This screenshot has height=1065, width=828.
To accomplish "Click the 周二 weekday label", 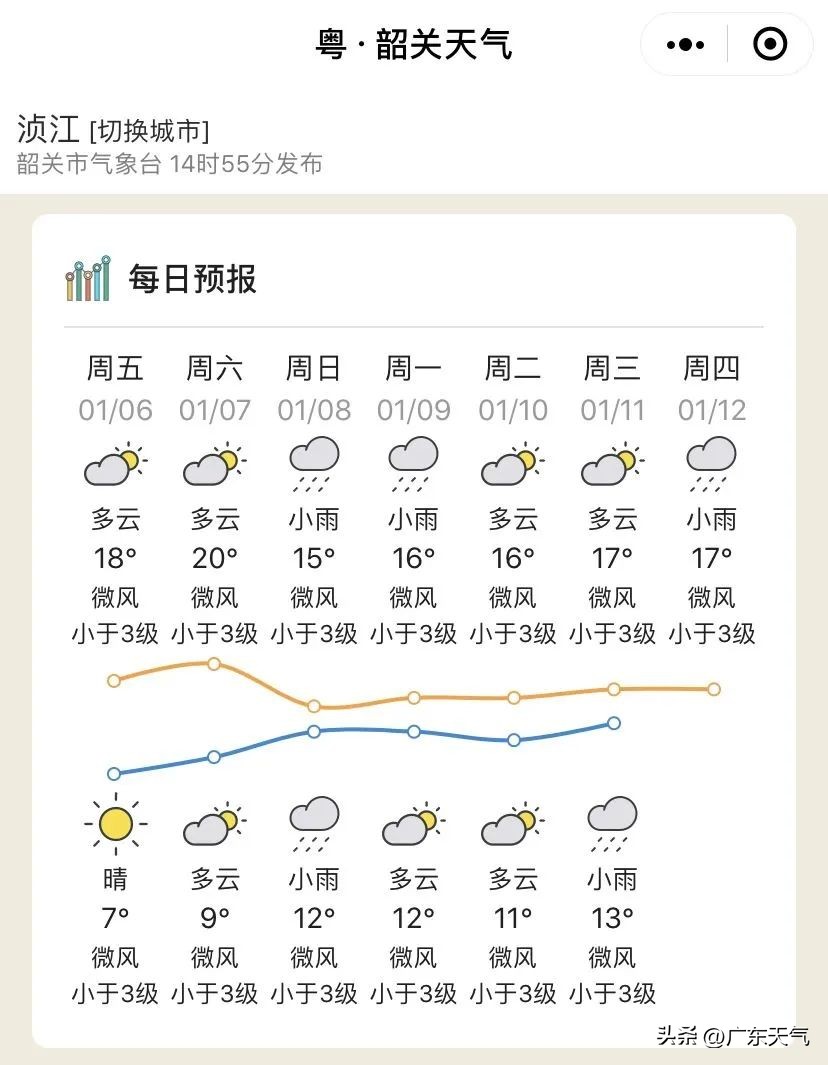I will tap(512, 369).
